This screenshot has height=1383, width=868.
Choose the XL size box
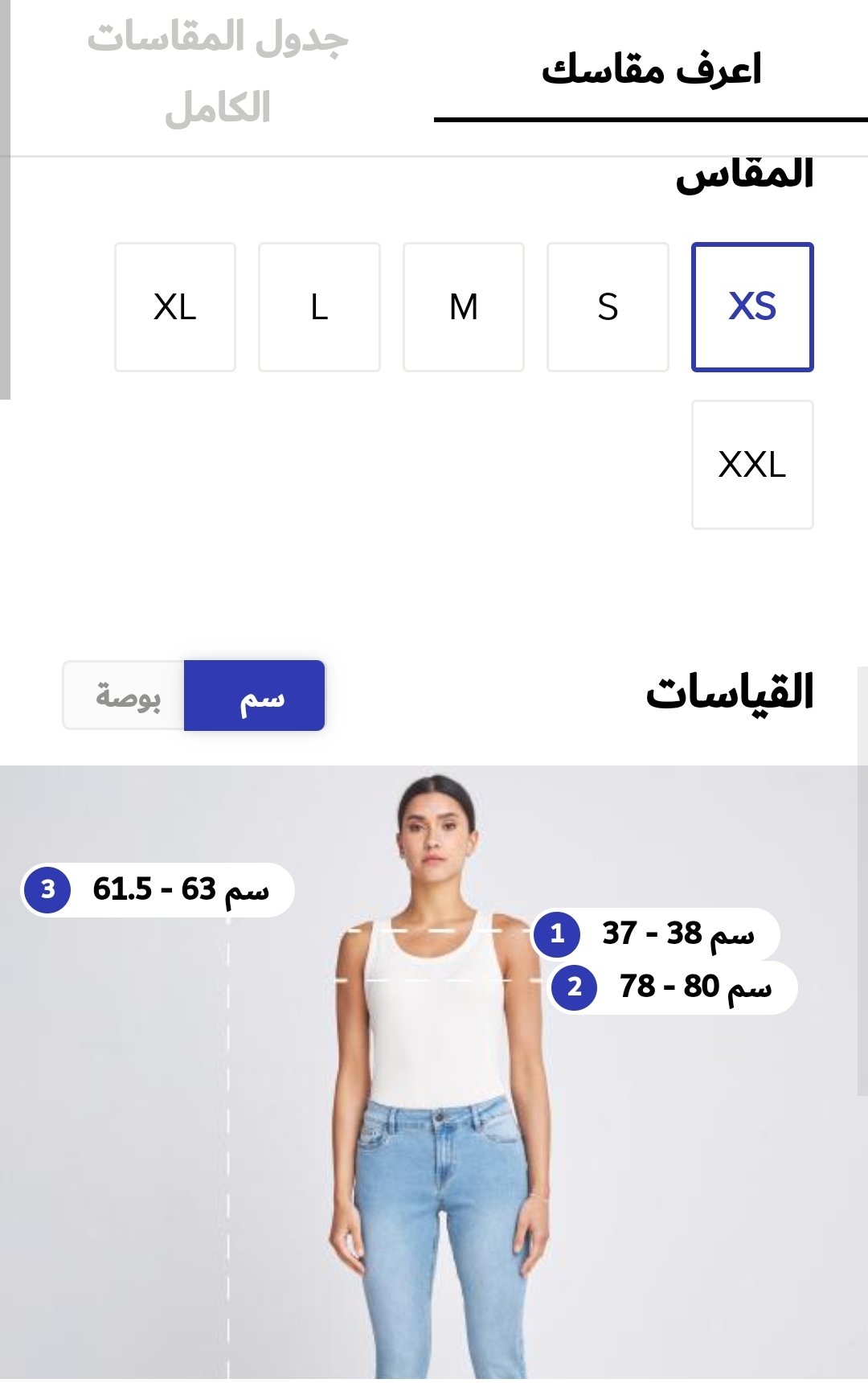click(175, 307)
